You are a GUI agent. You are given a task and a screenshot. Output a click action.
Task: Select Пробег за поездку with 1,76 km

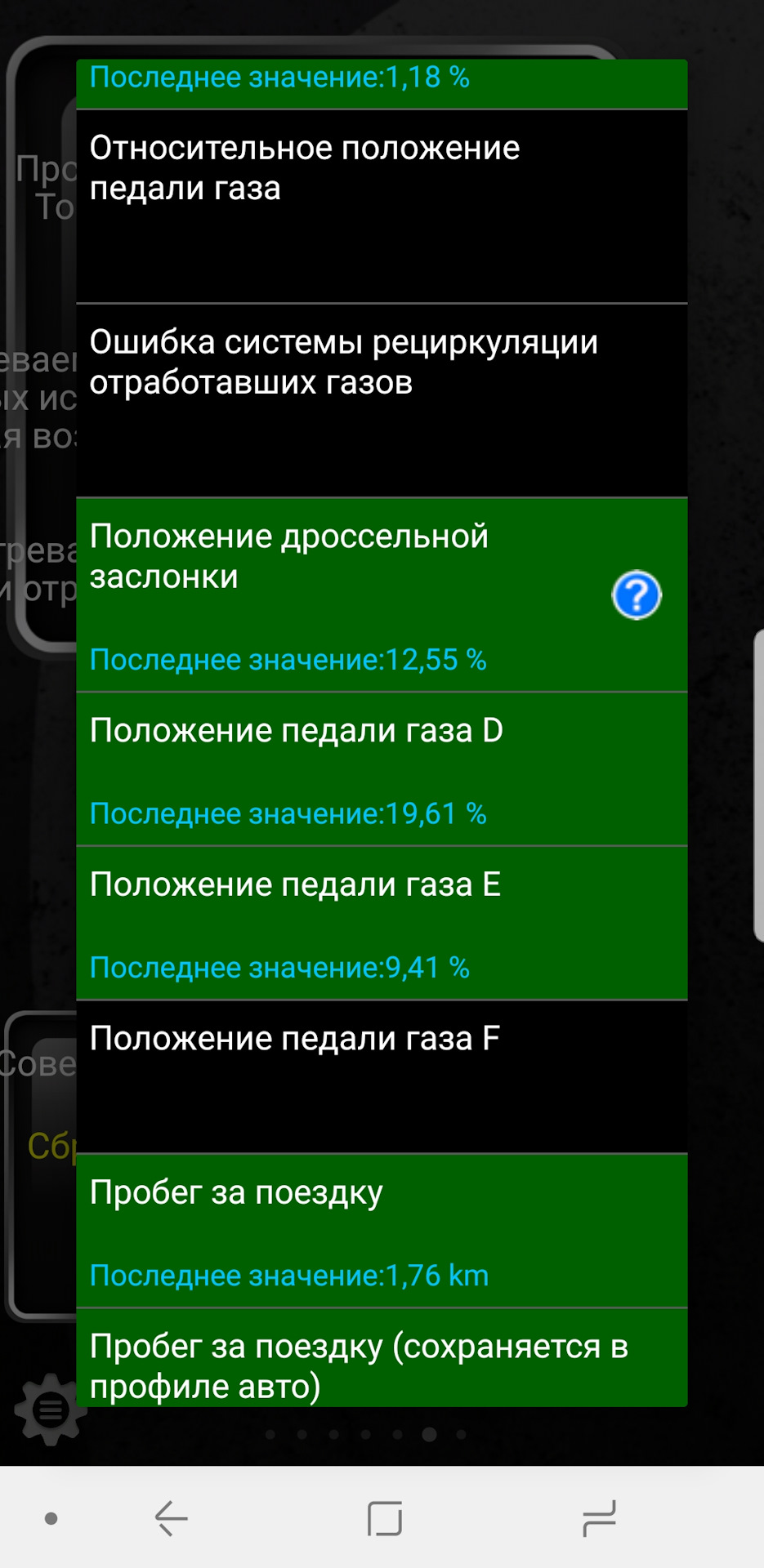point(382,1231)
